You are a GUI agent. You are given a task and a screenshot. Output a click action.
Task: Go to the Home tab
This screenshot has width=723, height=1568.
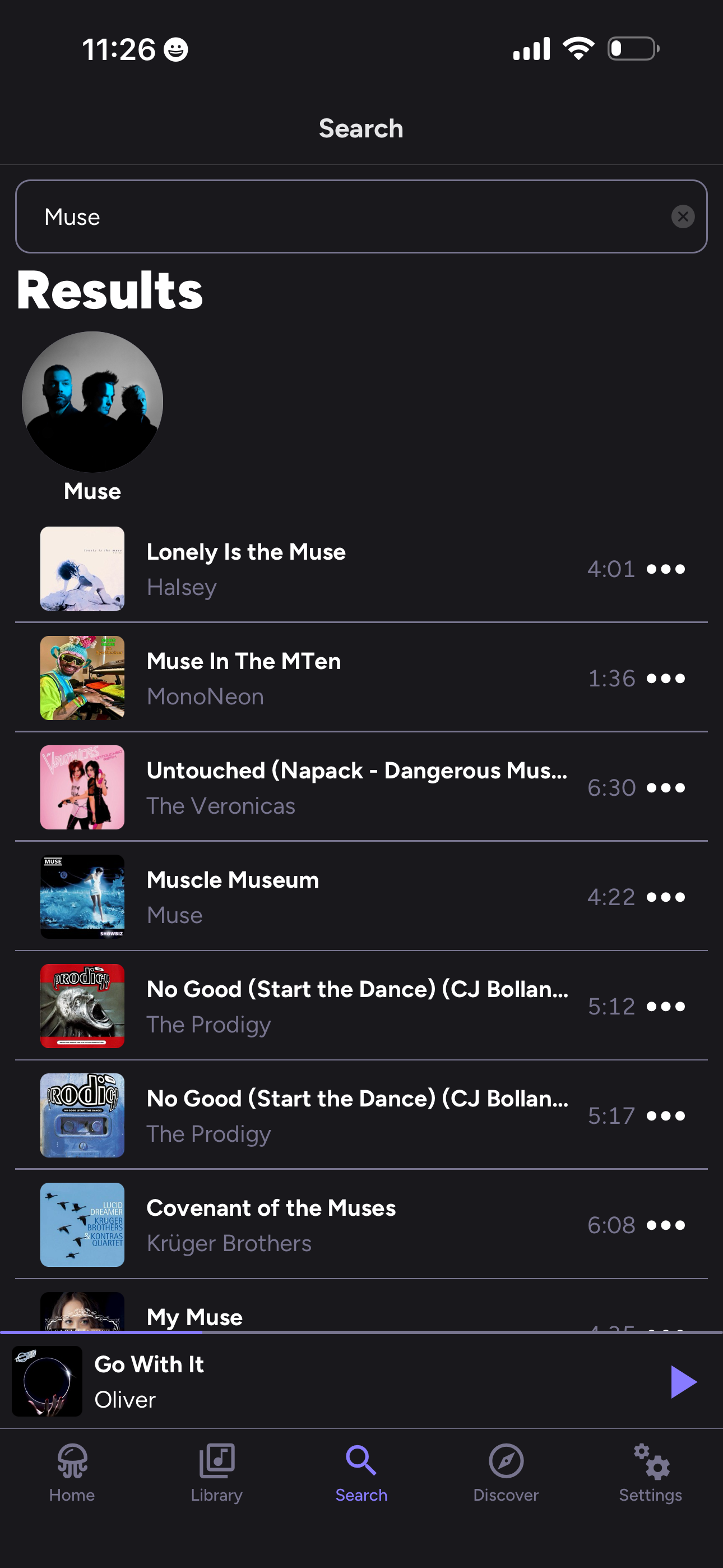point(72,1473)
